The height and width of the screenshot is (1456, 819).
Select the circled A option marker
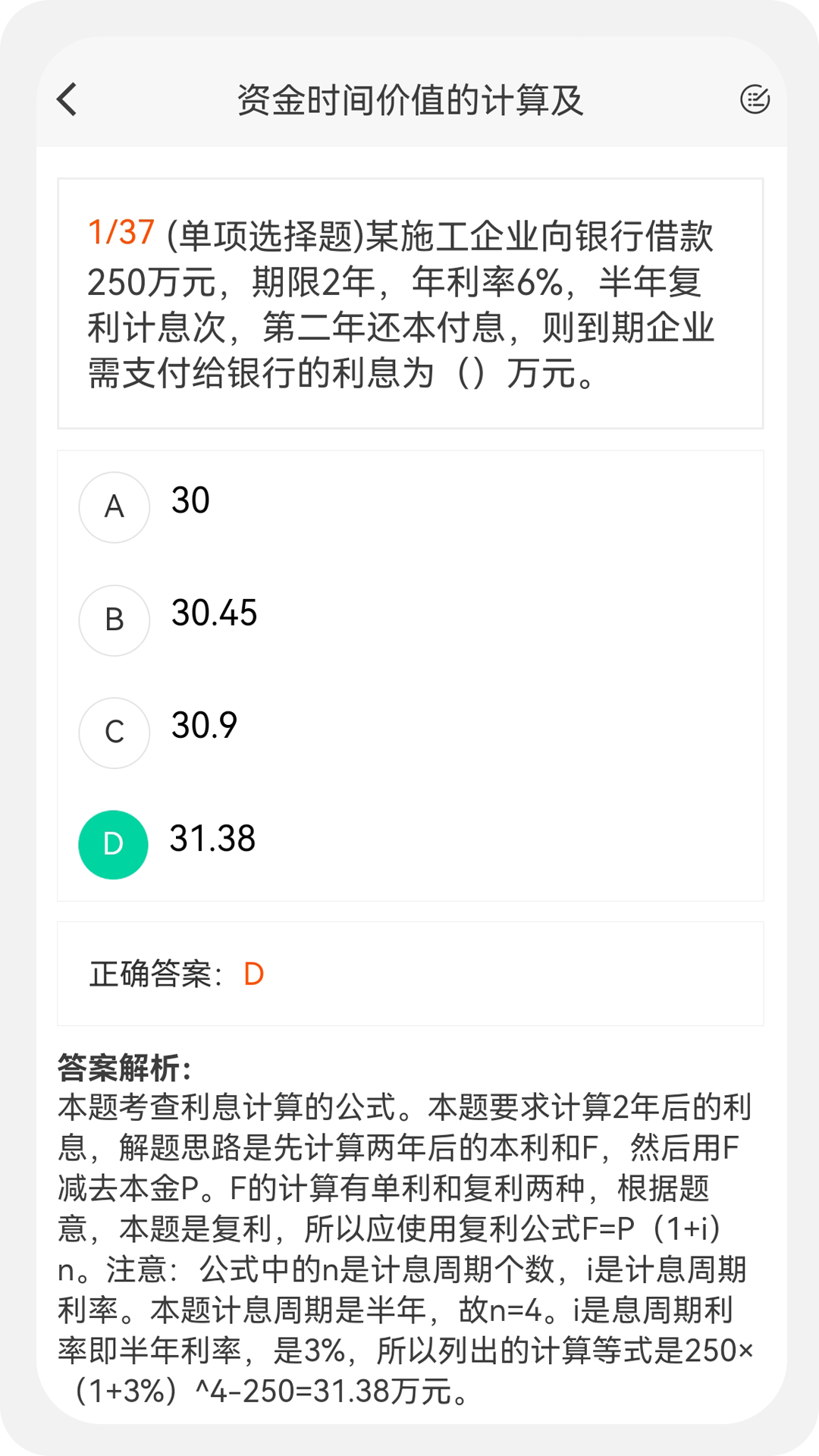click(114, 507)
